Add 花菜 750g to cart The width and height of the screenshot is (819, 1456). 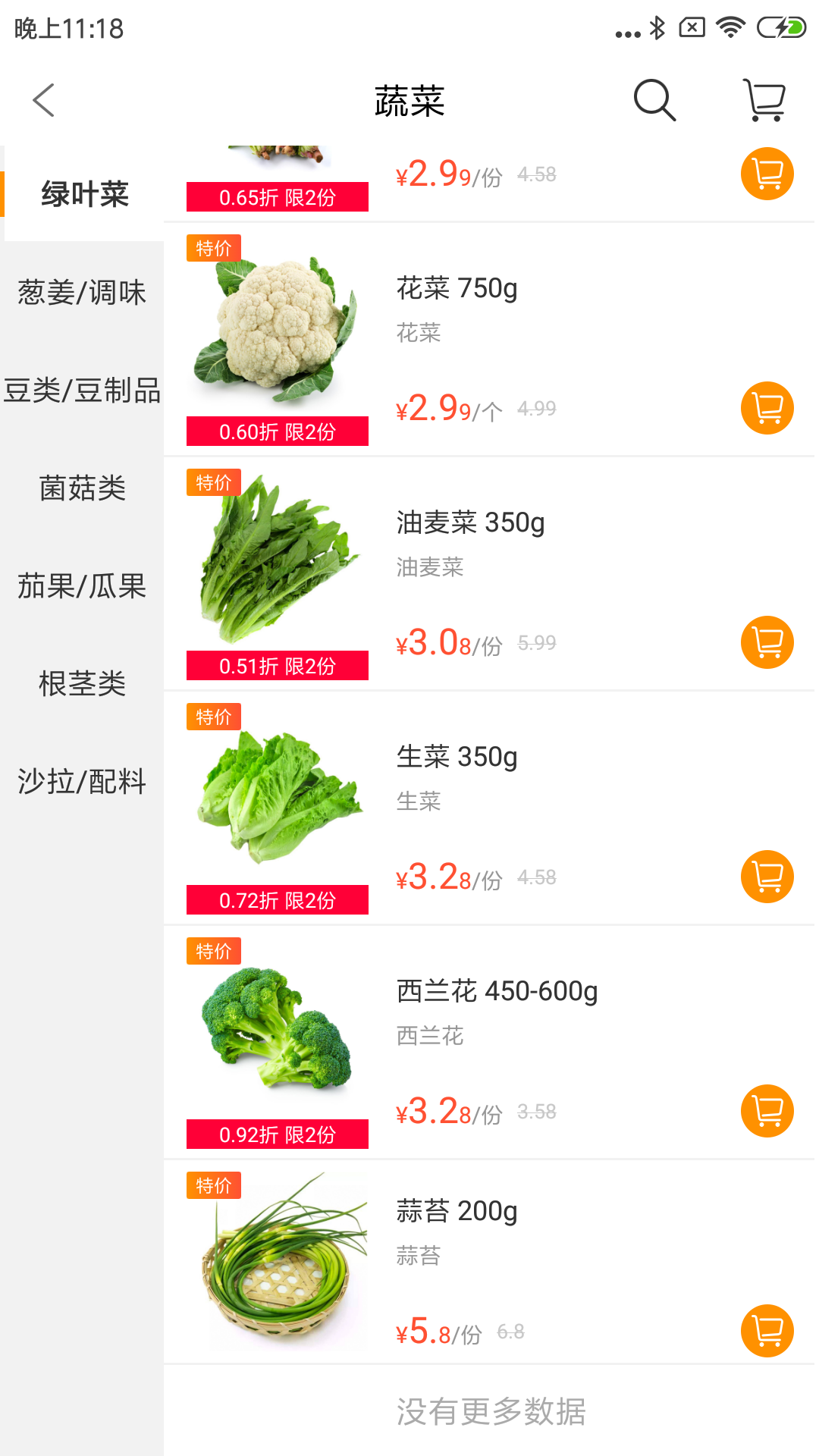click(767, 408)
